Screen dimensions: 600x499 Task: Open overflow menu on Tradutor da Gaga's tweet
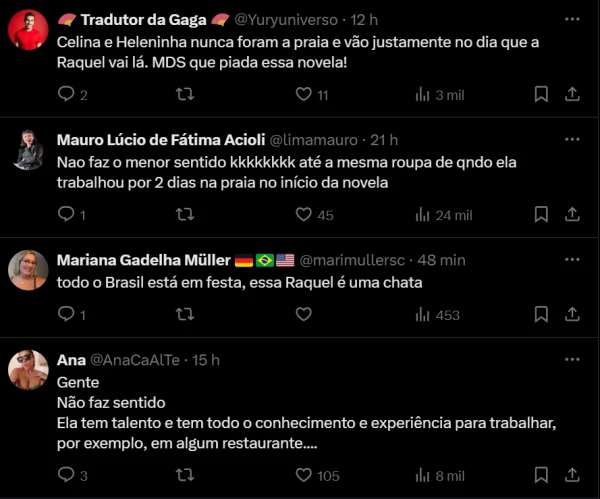coord(571,19)
